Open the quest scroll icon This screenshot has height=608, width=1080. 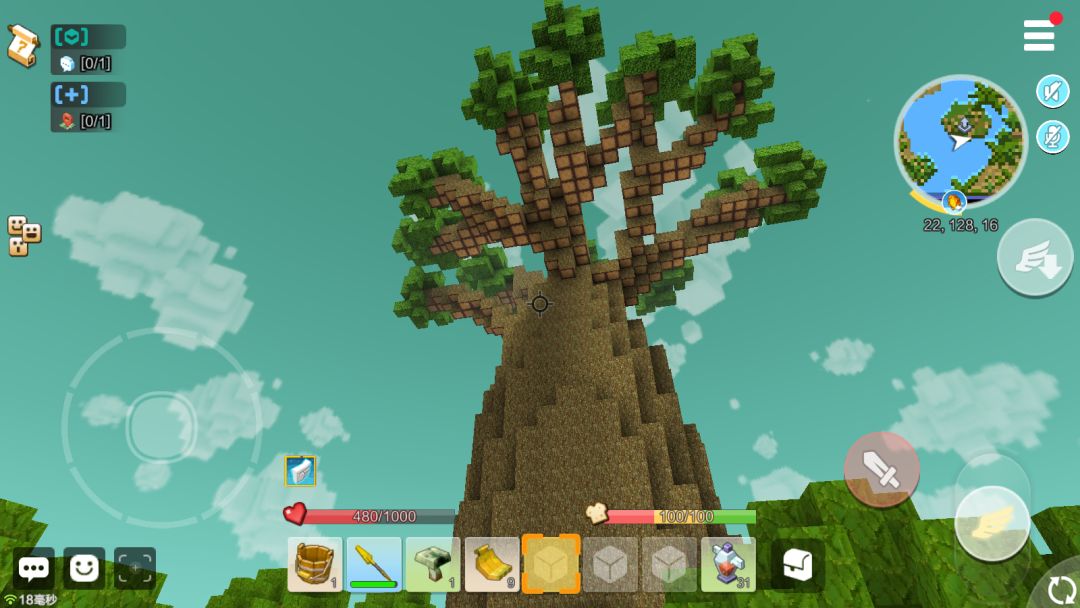click(22, 46)
